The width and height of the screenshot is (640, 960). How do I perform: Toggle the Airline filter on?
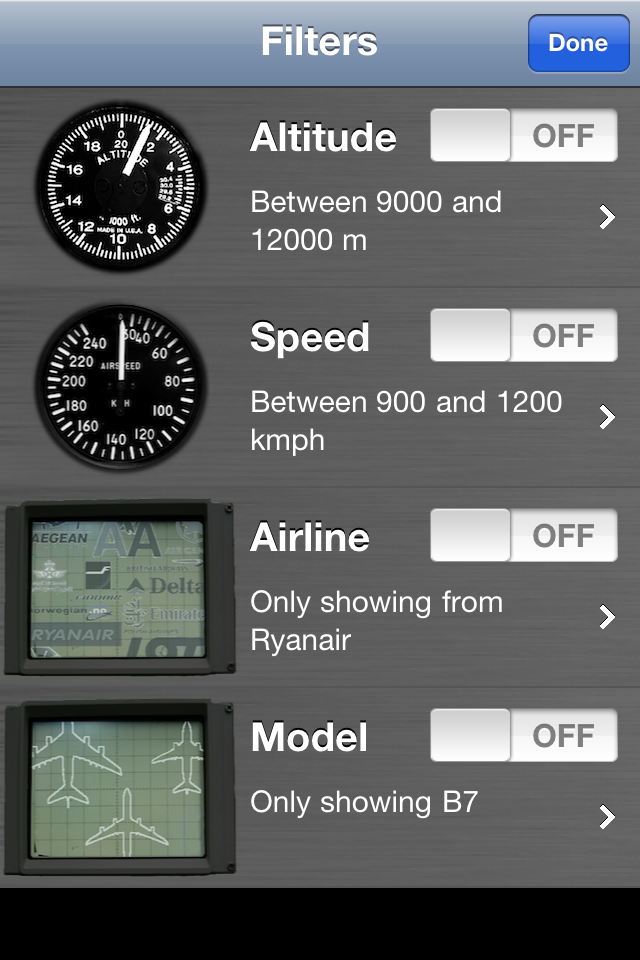pos(523,536)
